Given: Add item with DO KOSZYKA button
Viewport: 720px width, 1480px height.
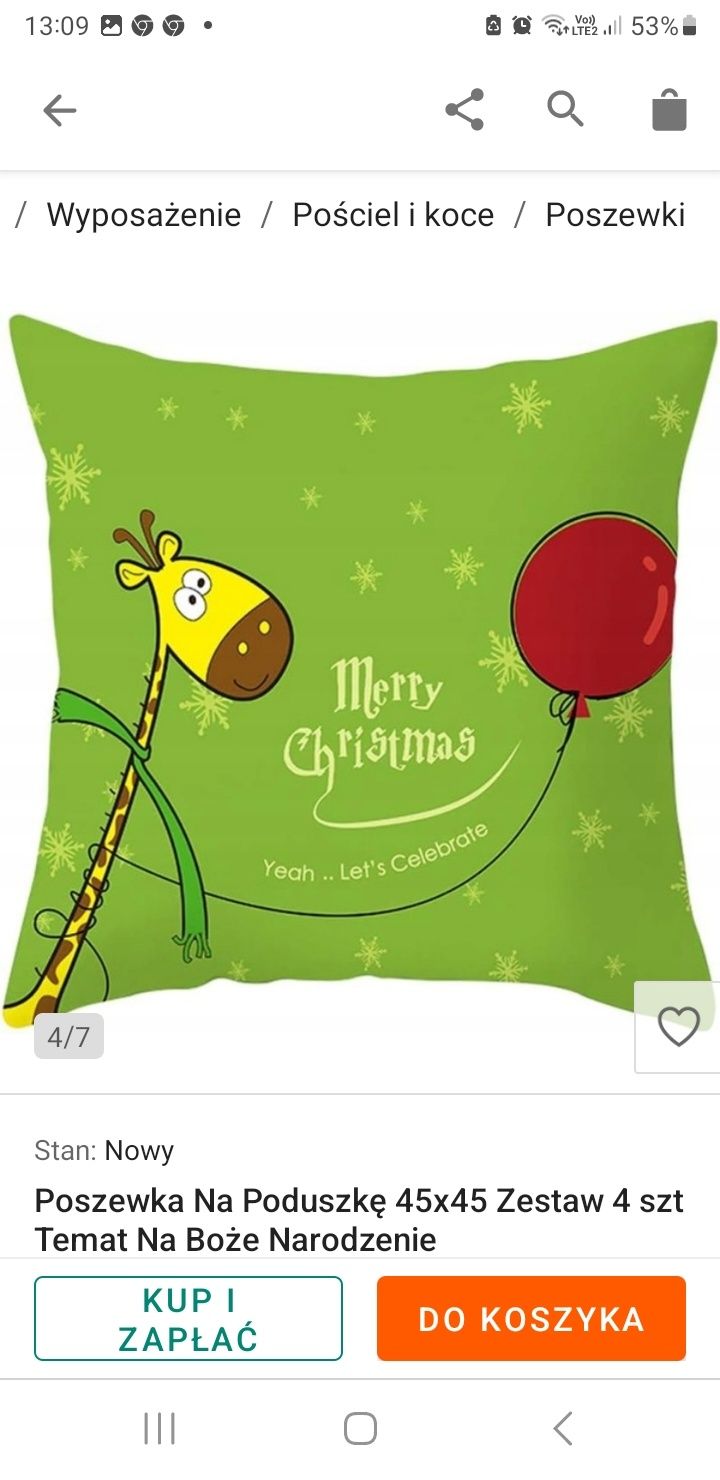Looking at the screenshot, I should click(x=531, y=1319).
